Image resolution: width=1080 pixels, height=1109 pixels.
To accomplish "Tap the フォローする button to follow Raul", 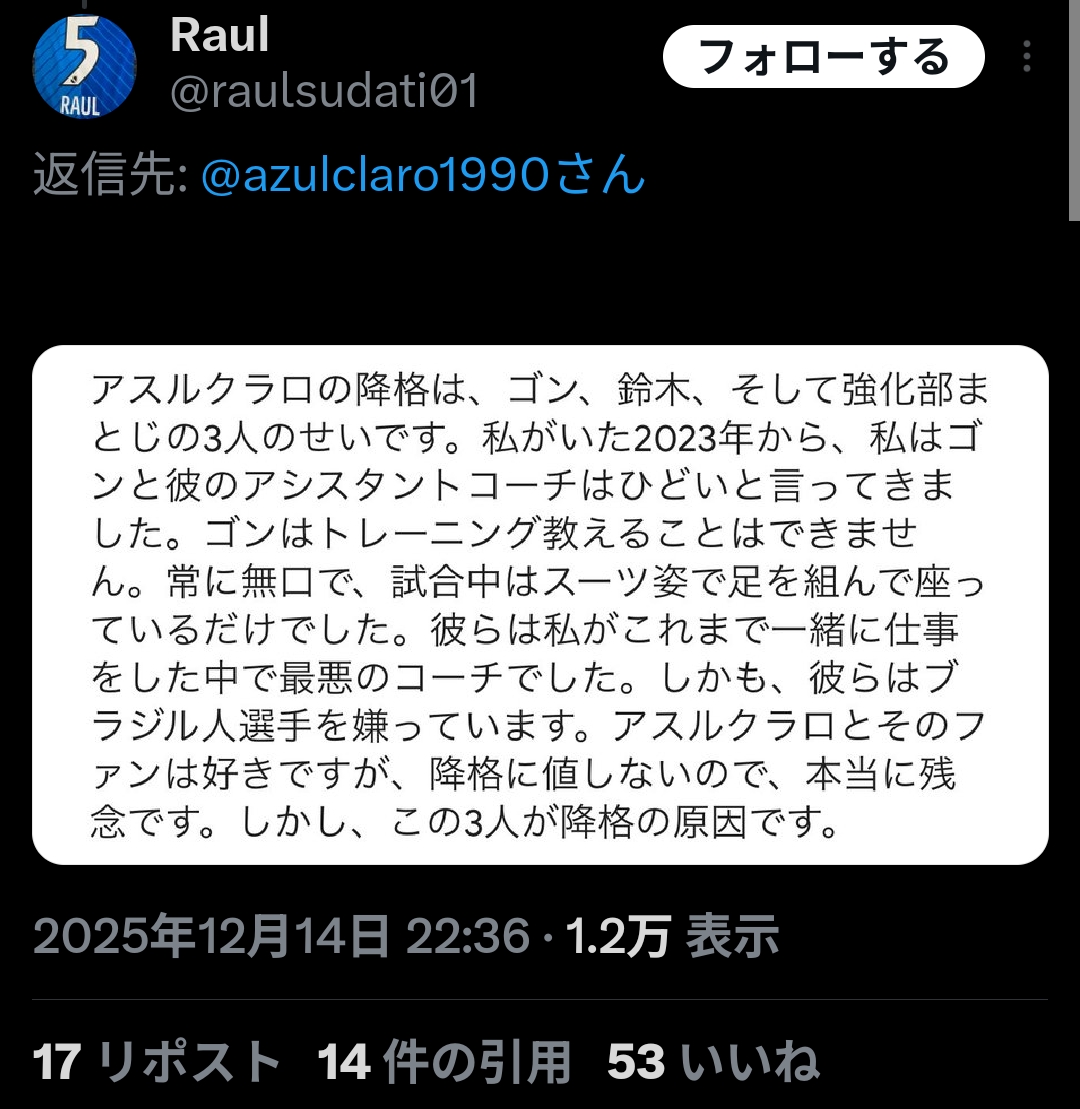I will pyautogui.click(x=823, y=57).
